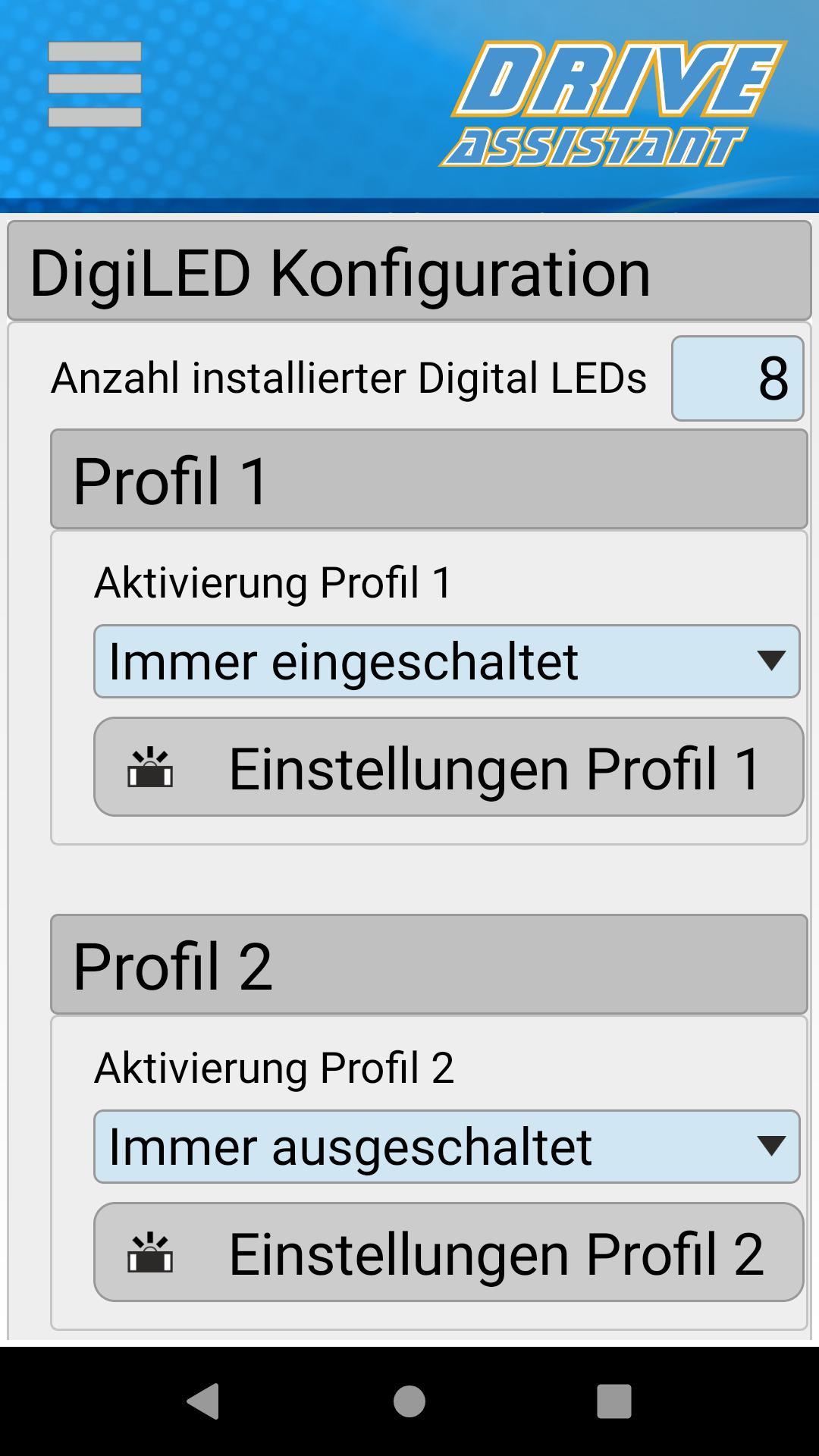The height and width of the screenshot is (1456, 819).
Task: Open the Aktivierung Profil 1 dropdown
Action: pyautogui.click(x=447, y=661)
